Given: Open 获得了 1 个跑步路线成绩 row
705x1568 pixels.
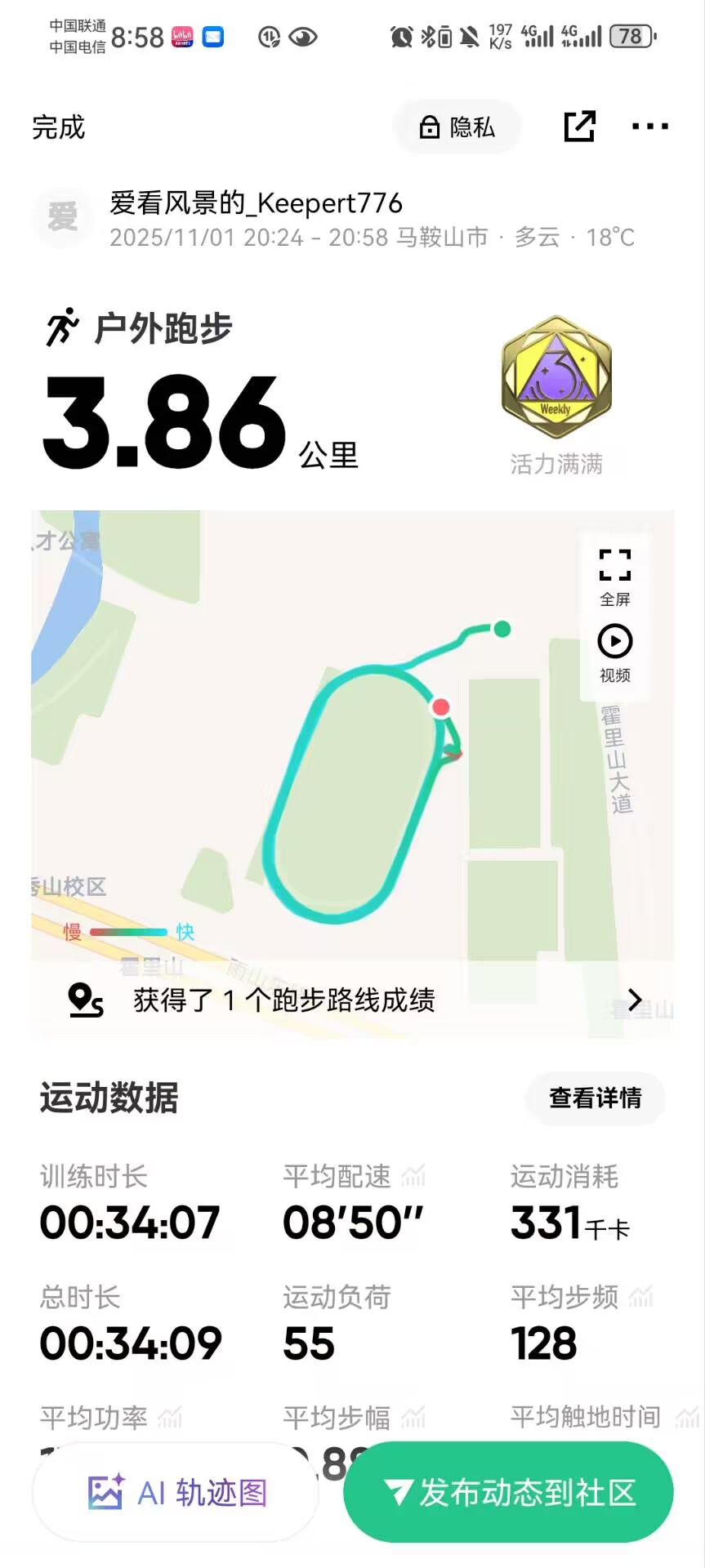Looking at the screenshot, I should 353,1000.
